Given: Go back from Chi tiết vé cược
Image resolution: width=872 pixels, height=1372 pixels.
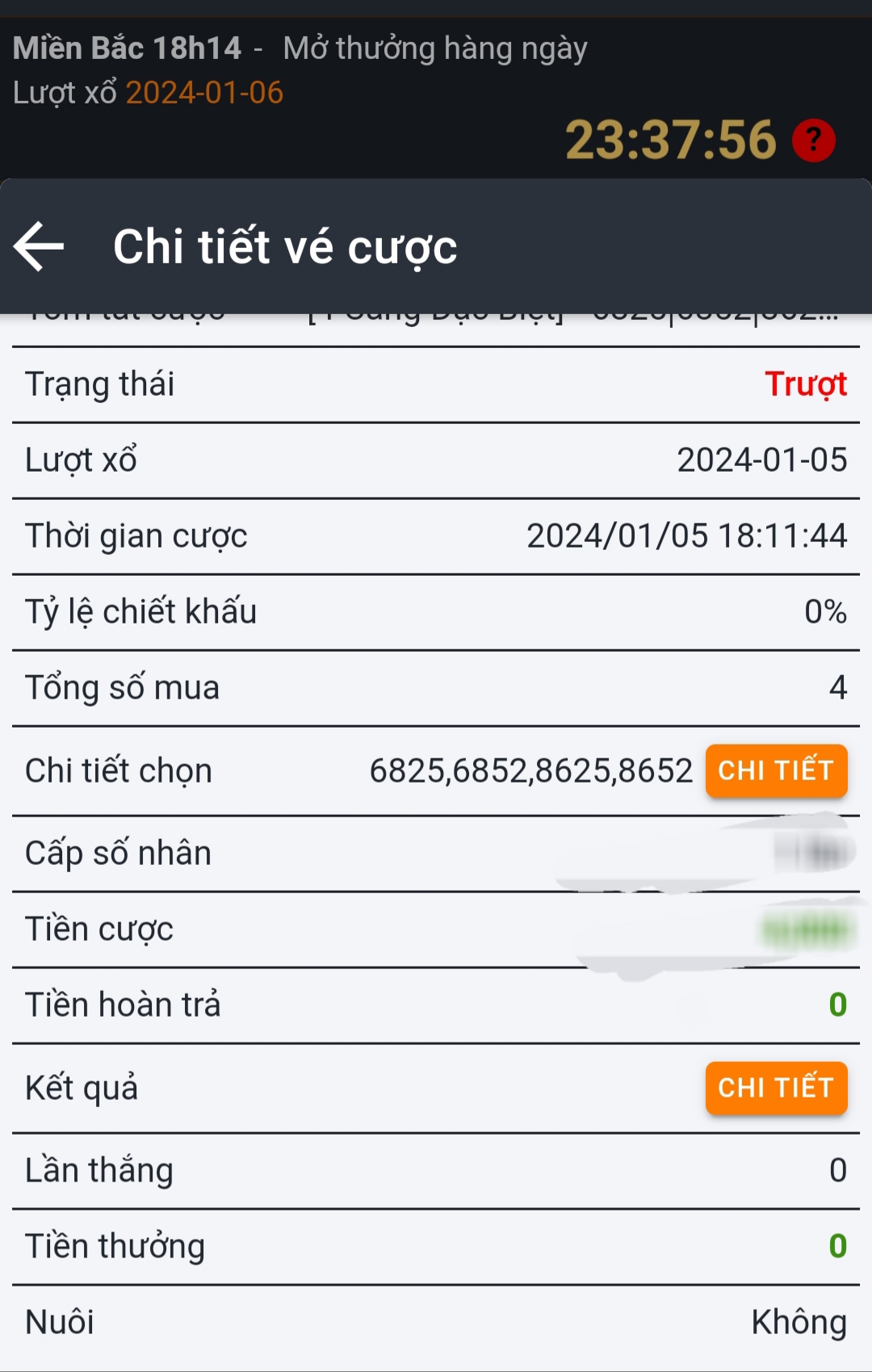Looking at the screenshot, I should (x=39, y=246).
